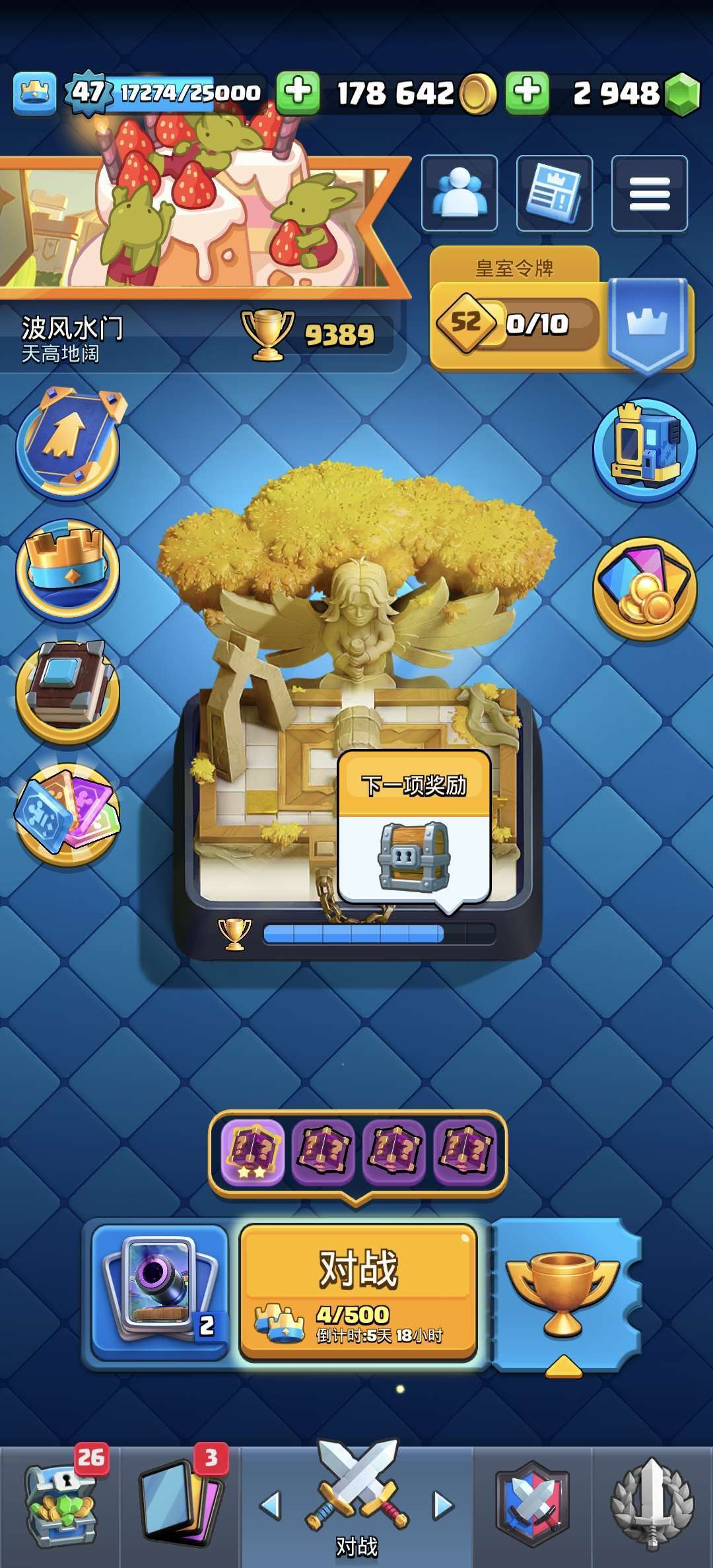Add gold with the plus button

[298, 93]
